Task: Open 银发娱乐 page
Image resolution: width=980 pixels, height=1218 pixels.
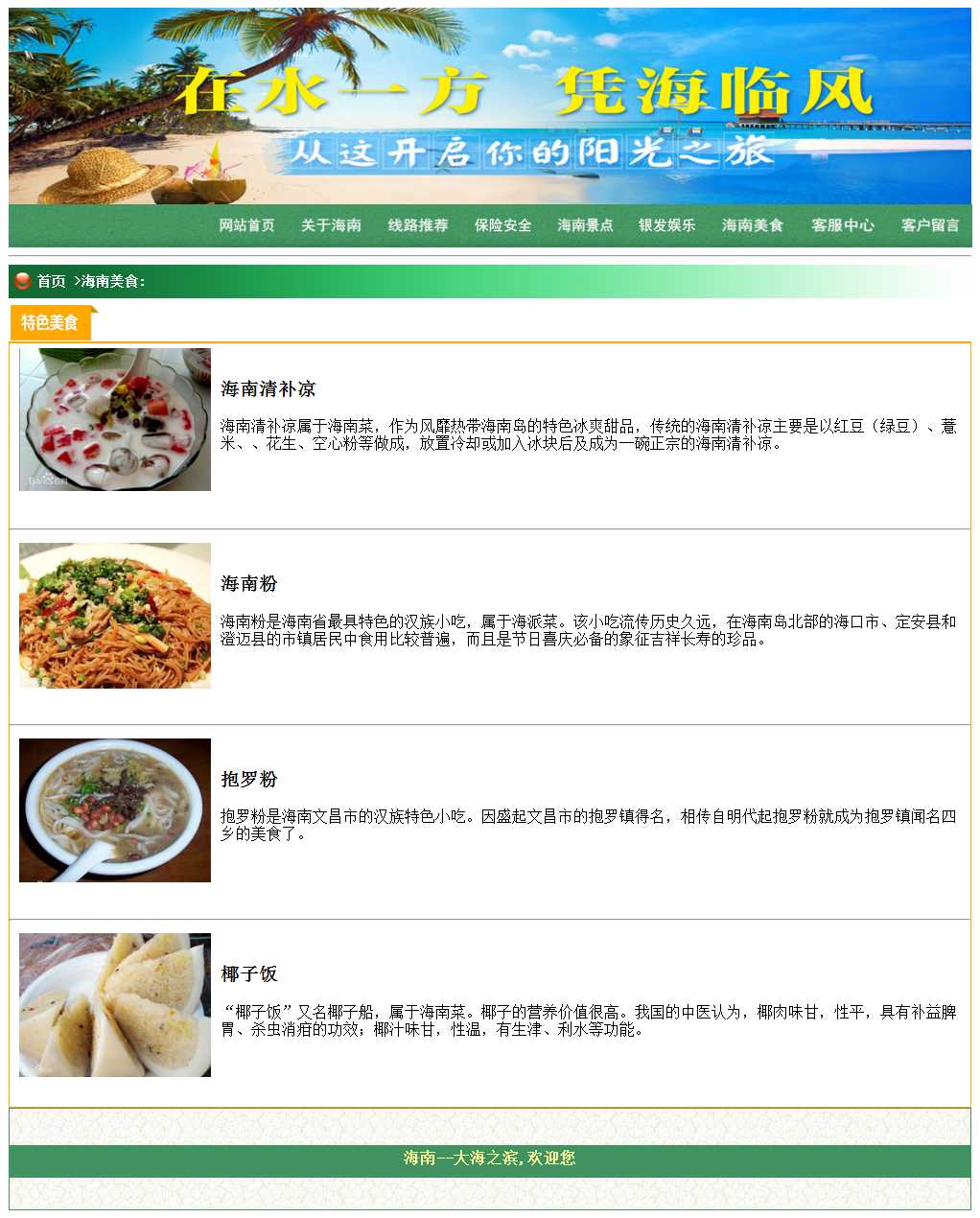Action: tap(666, 225)
